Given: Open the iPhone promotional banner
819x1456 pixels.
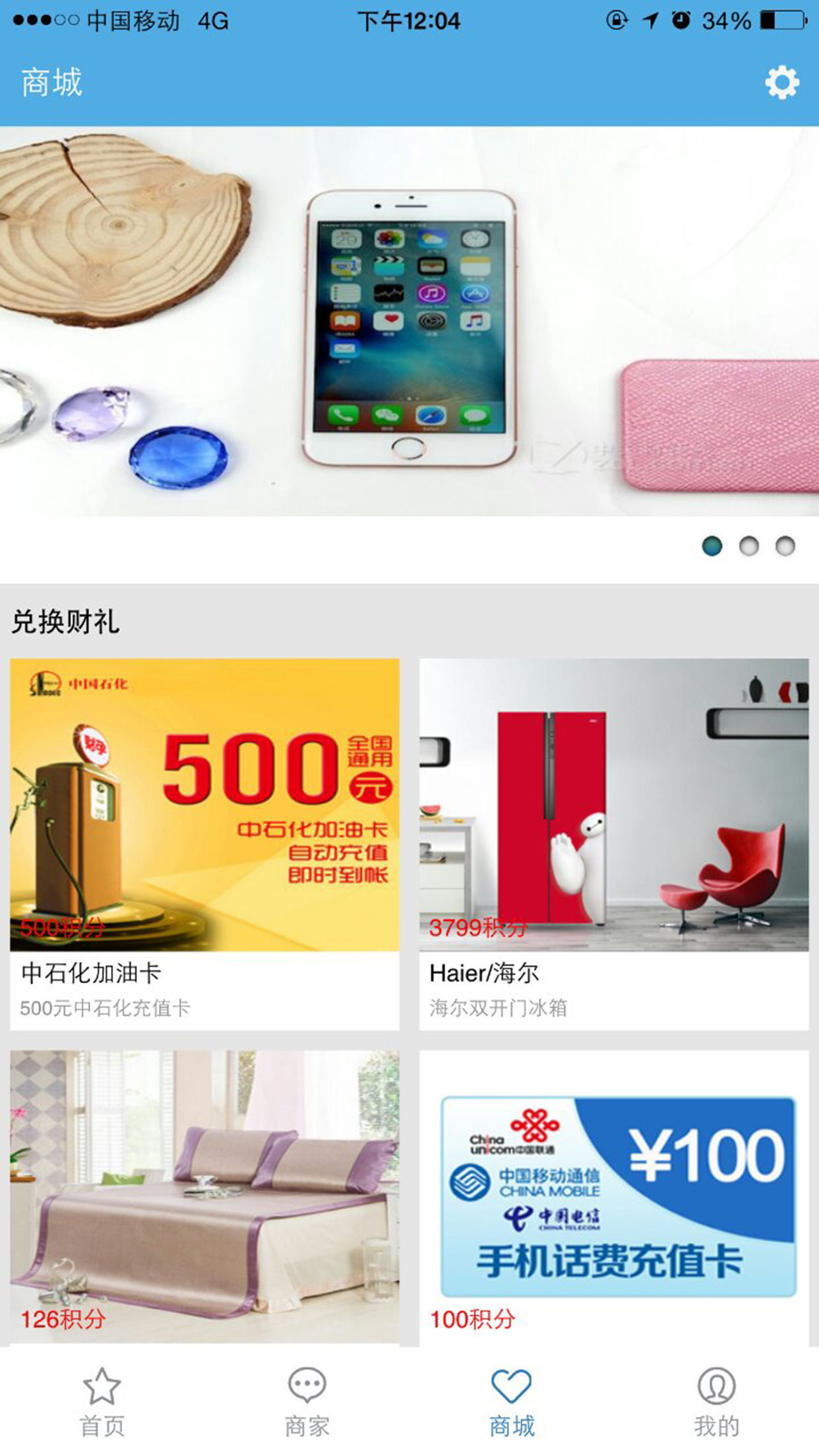Looking at the screenshot, I should (409, 322).
